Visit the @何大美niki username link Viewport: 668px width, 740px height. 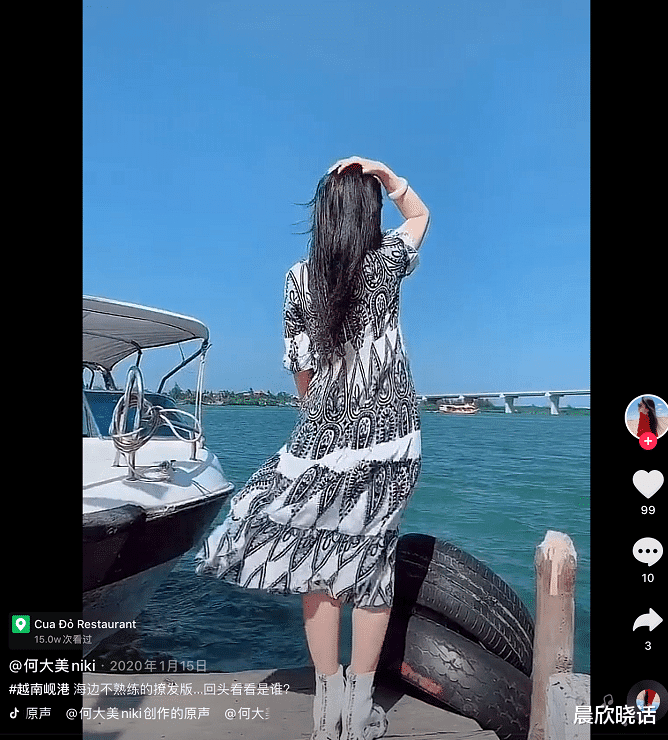[x=52, y=665]
